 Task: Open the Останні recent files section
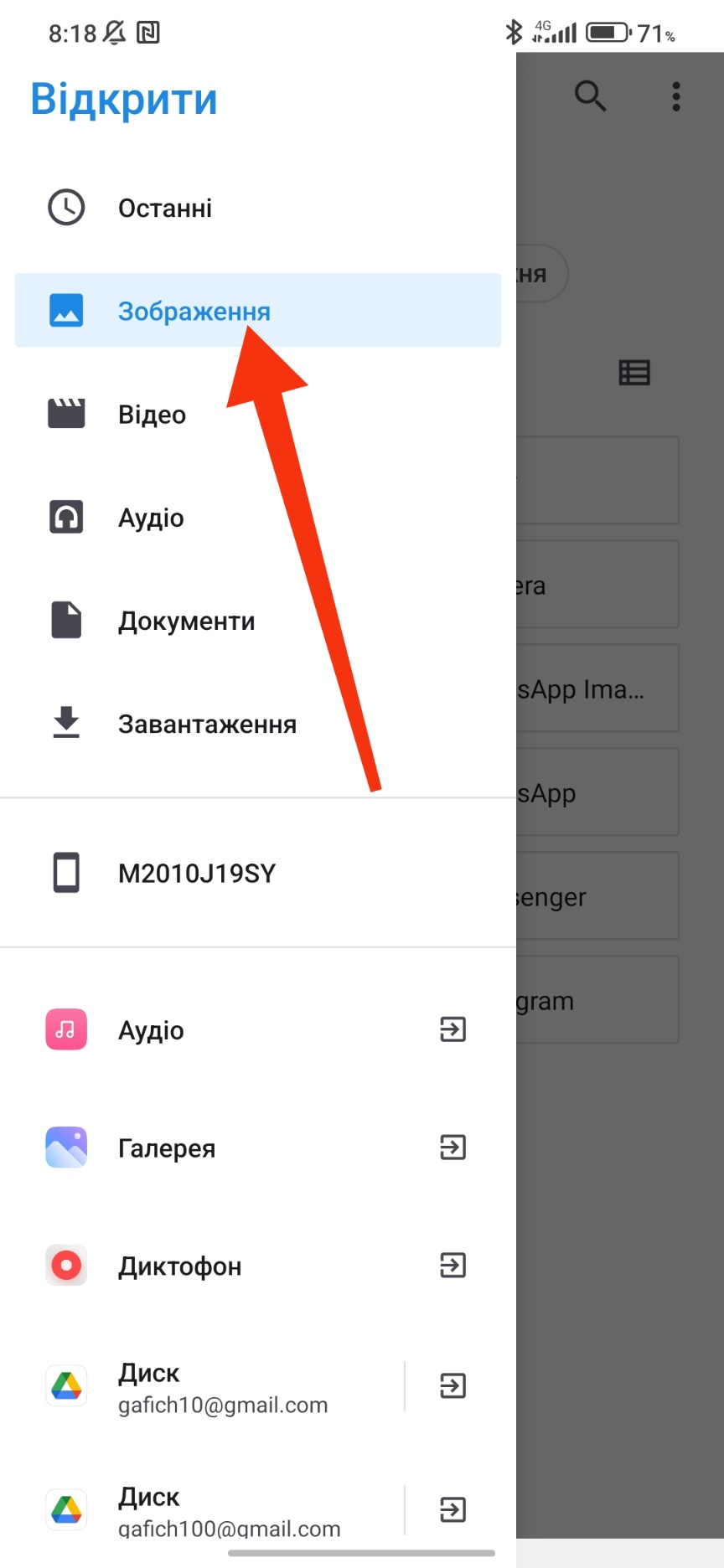click(165, 208)
